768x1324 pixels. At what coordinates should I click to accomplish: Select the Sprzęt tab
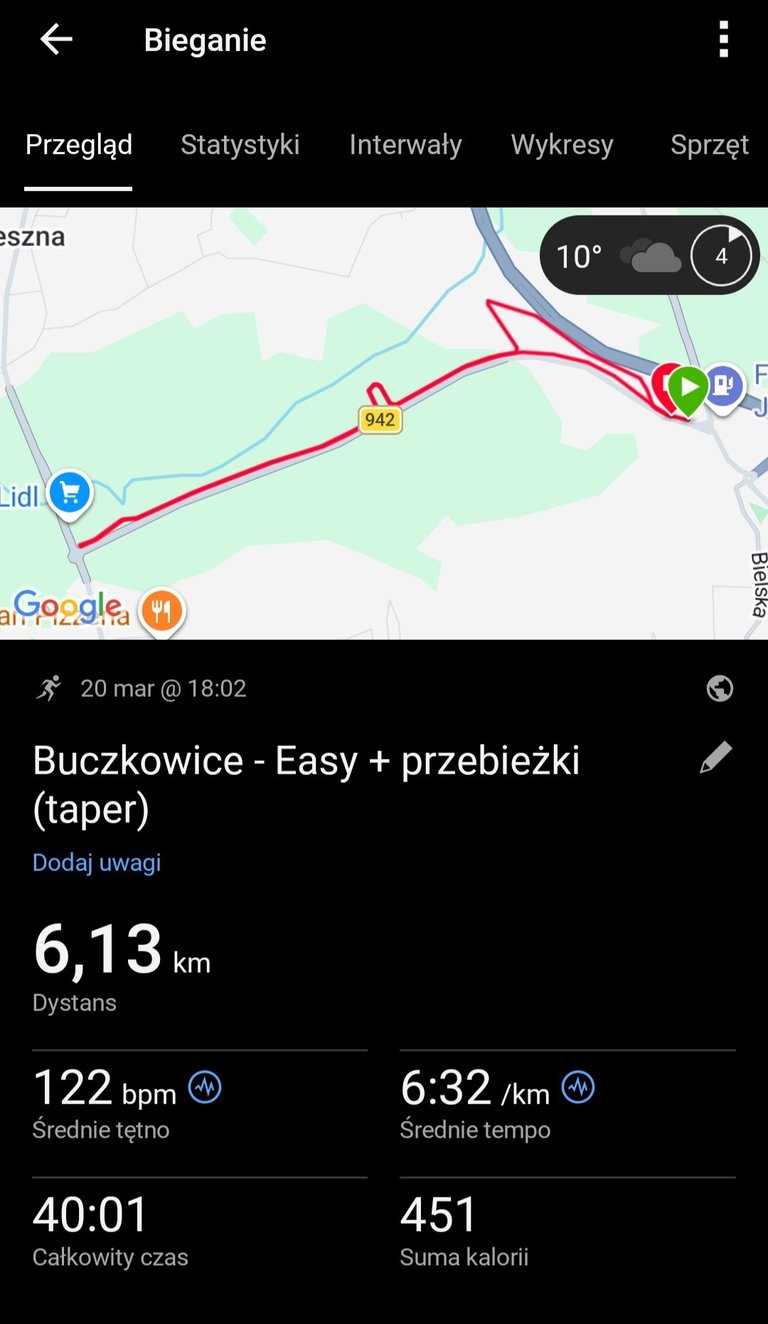click(709, 145)
